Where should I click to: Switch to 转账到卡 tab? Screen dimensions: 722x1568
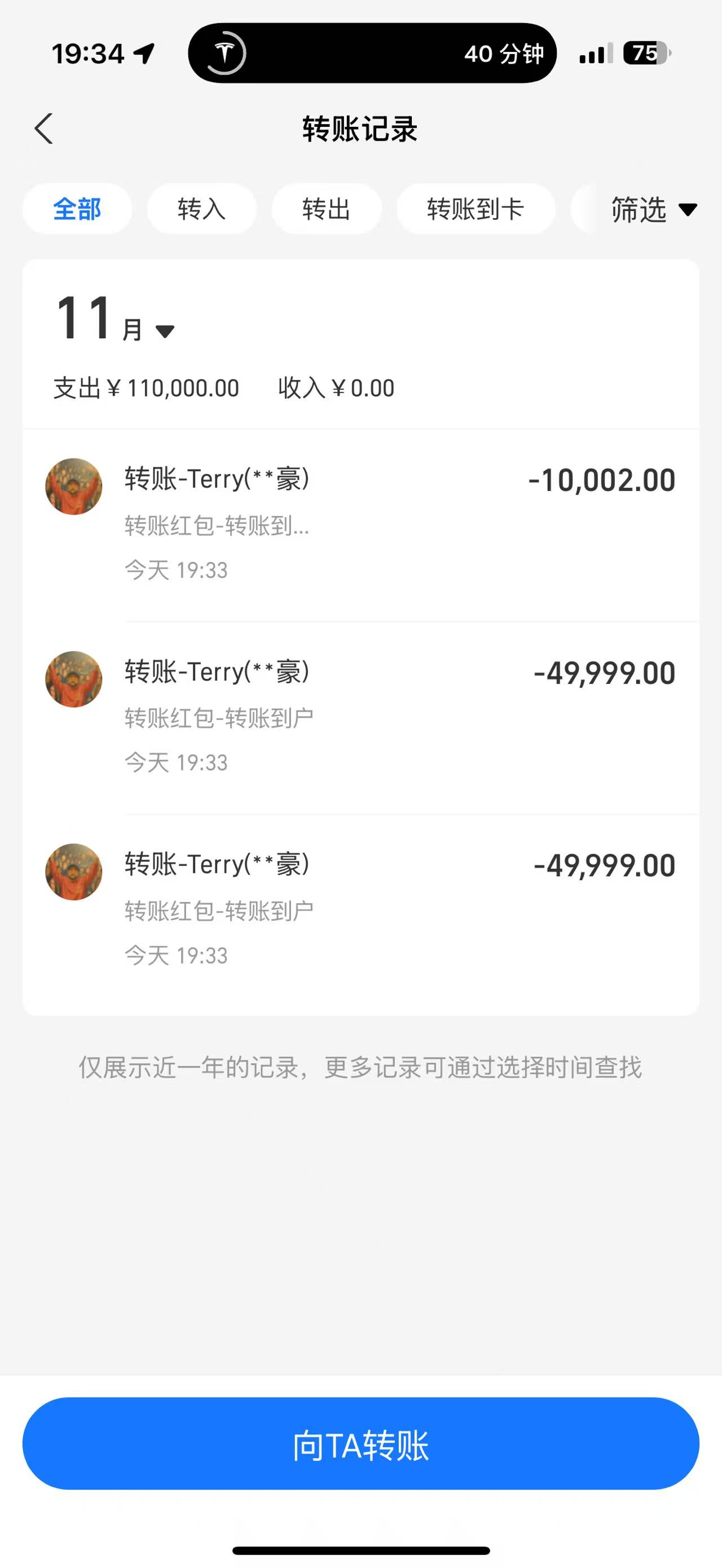tap(476, 209)
